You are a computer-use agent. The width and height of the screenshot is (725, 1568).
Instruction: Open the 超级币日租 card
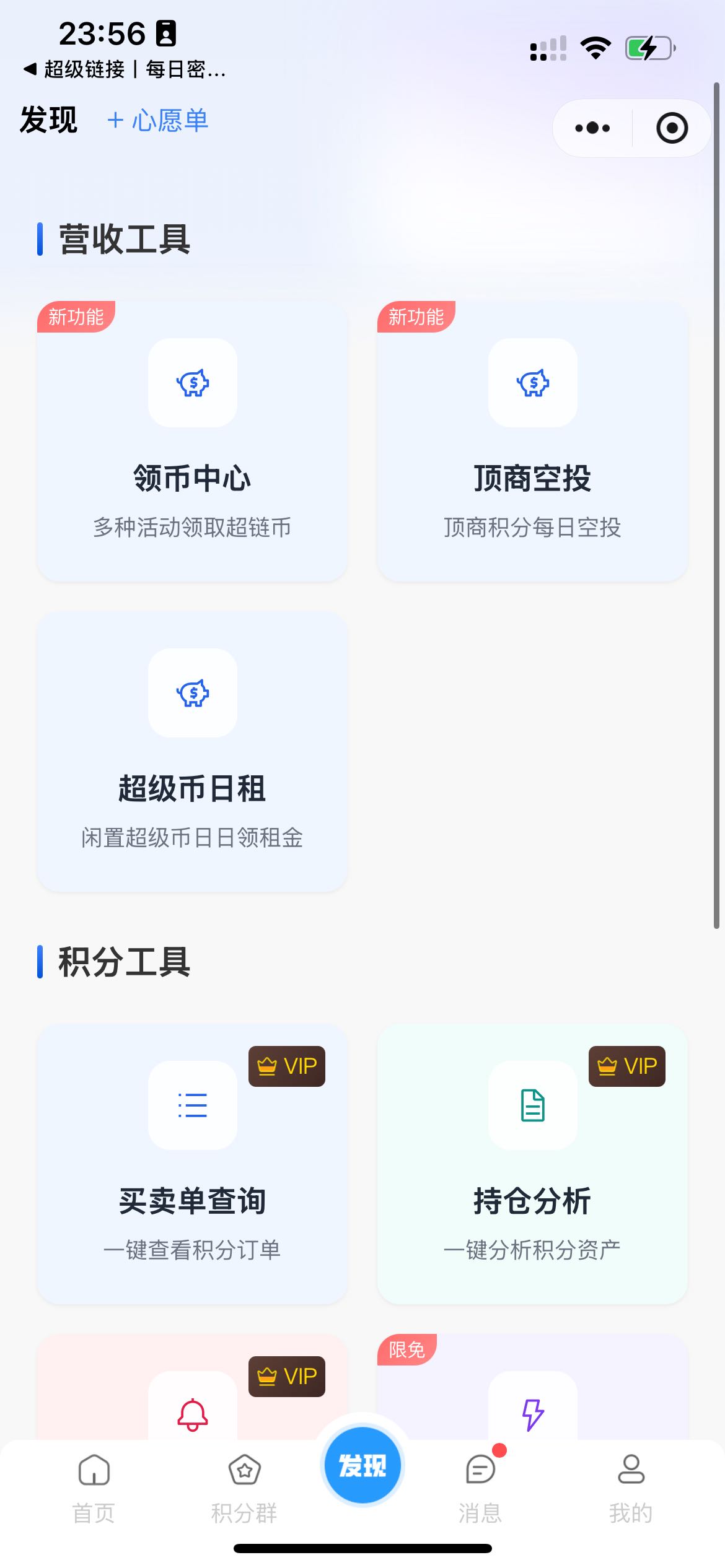192,751
